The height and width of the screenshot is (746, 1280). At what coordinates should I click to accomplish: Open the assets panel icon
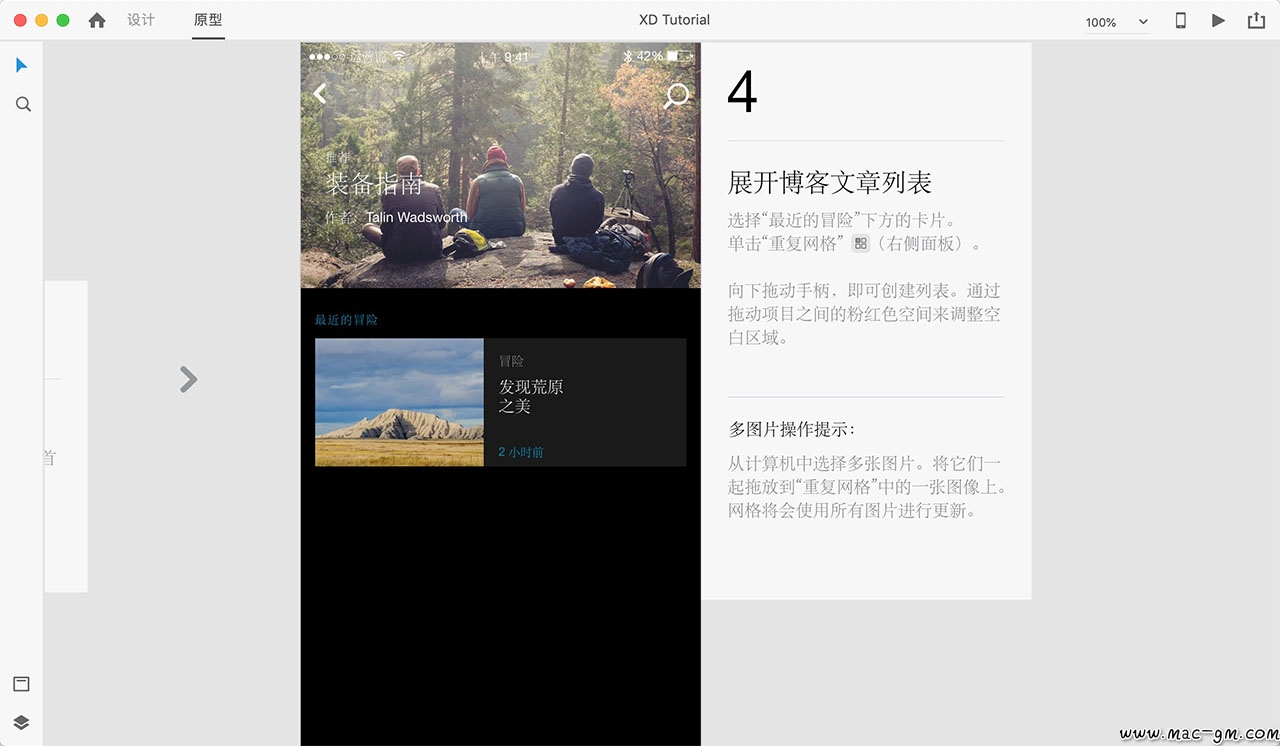click(21, 684)
